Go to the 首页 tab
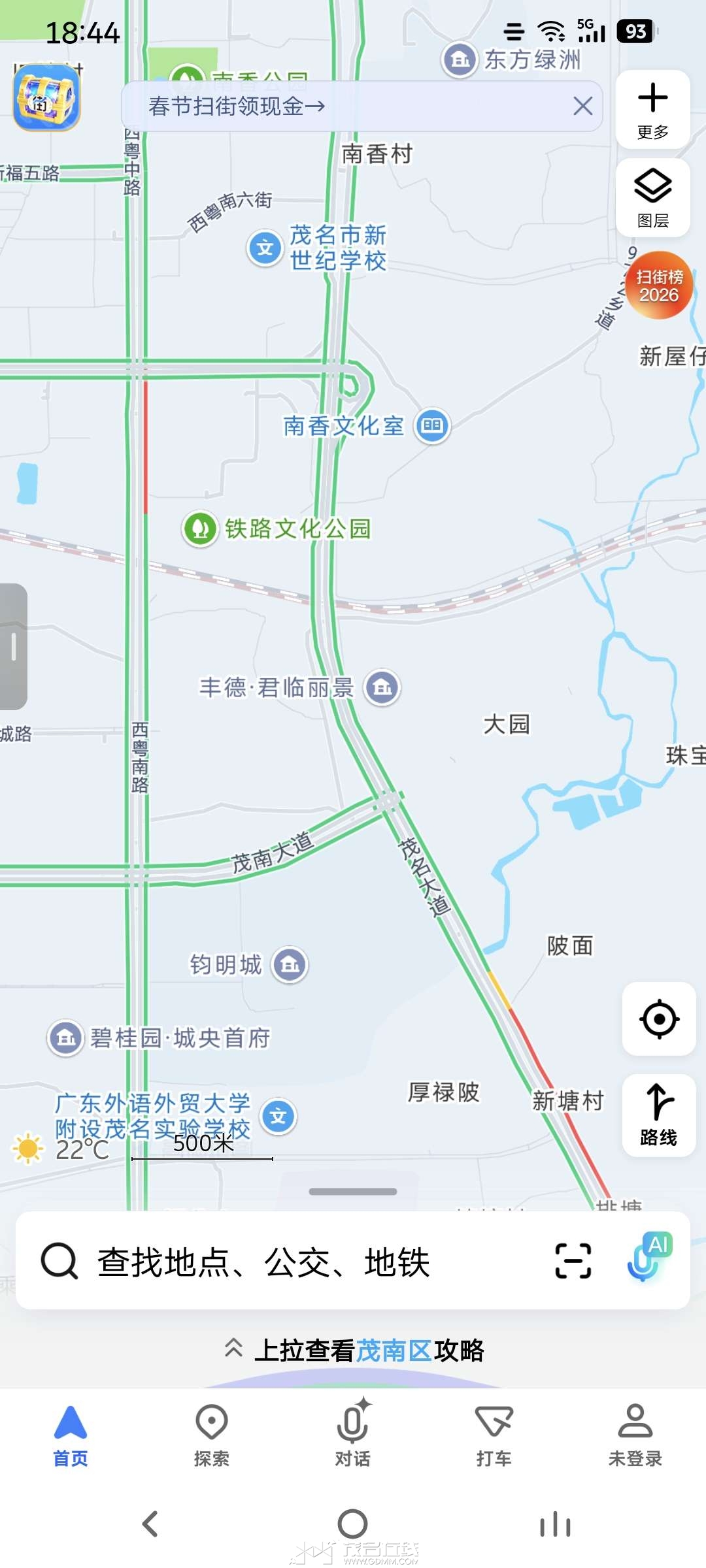The width and height of the screenshot is (706, 1568). pyautogui.click(x=71, y=1435)
